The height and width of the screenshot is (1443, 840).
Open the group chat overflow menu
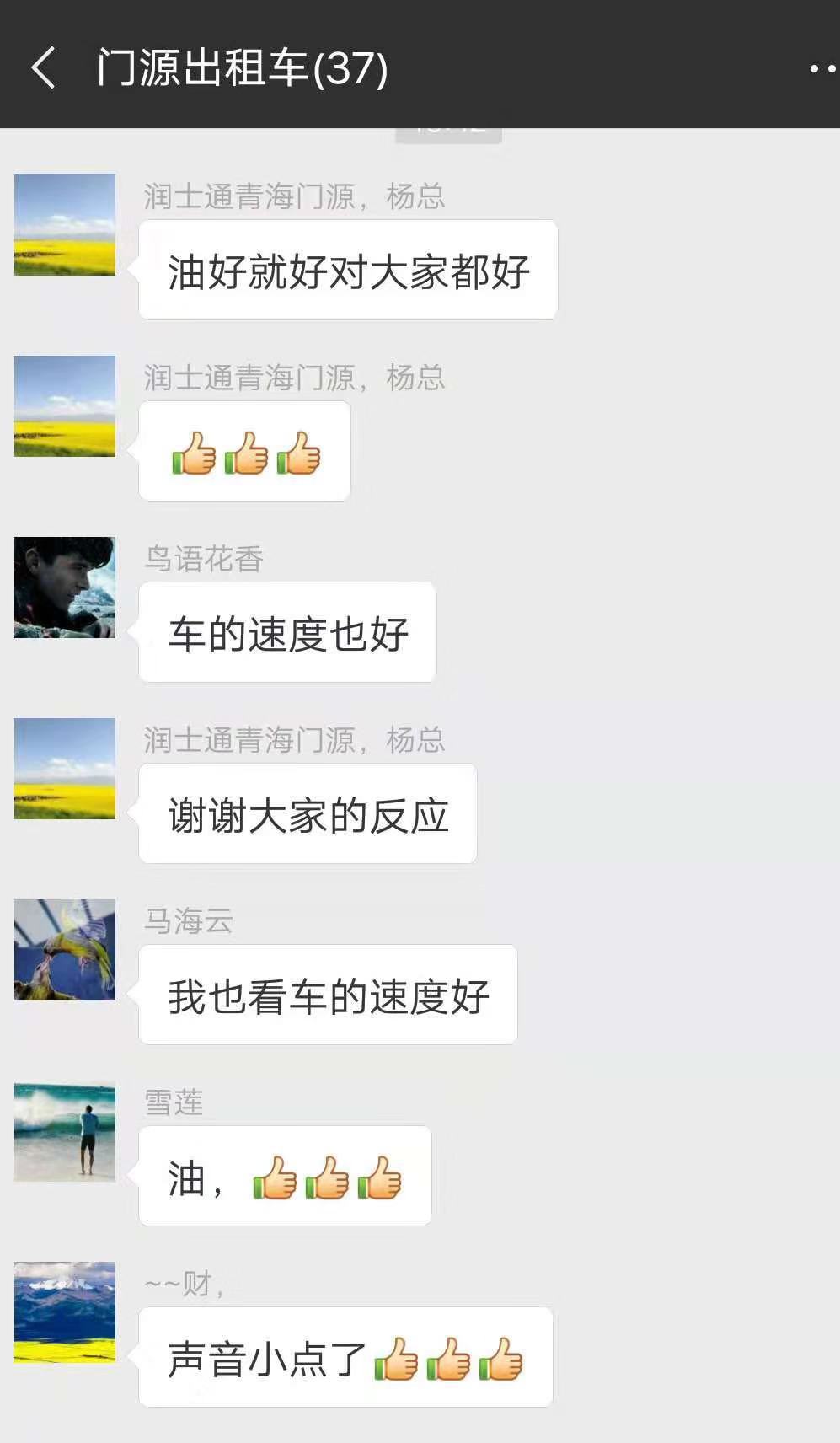pyautogui.click(x=821, y=68)
